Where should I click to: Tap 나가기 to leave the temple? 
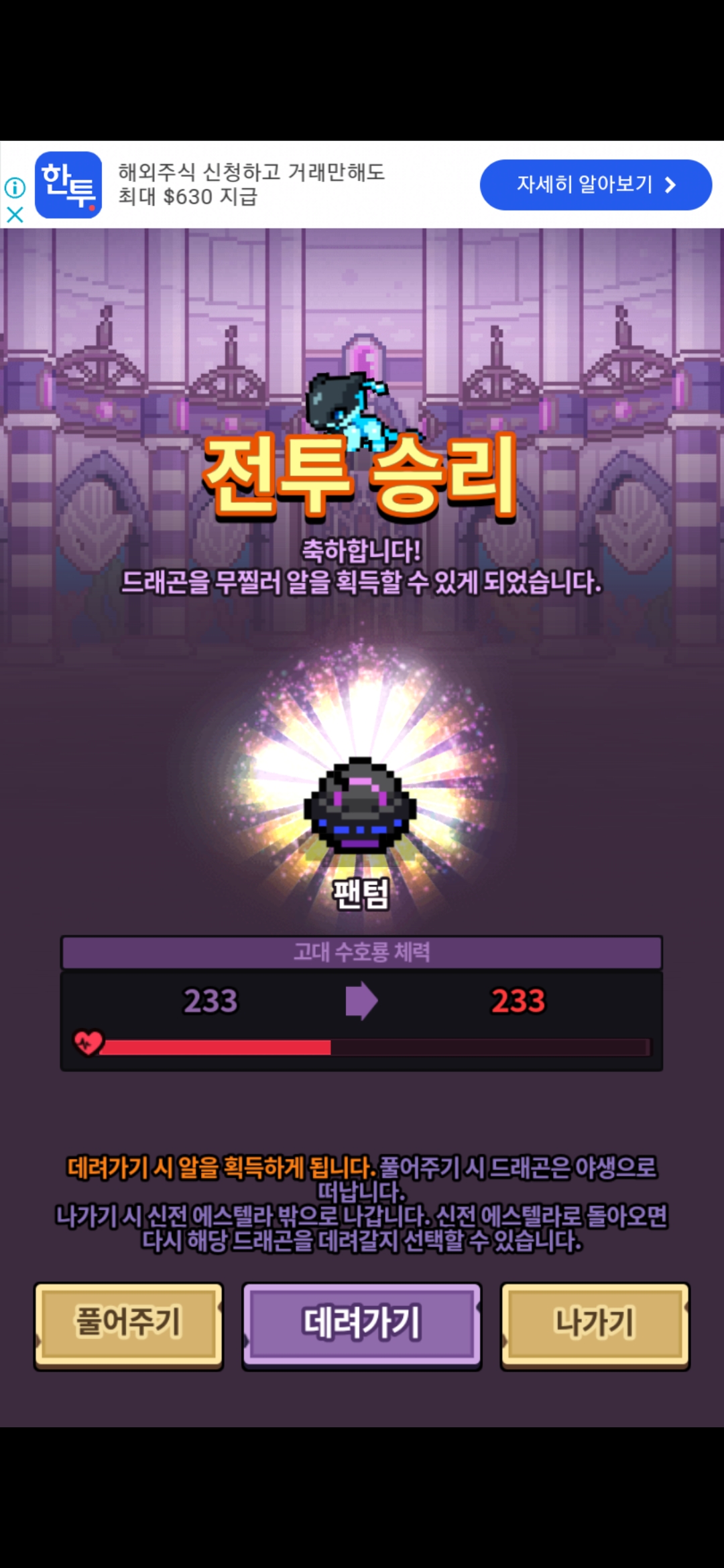[595, 1325]
